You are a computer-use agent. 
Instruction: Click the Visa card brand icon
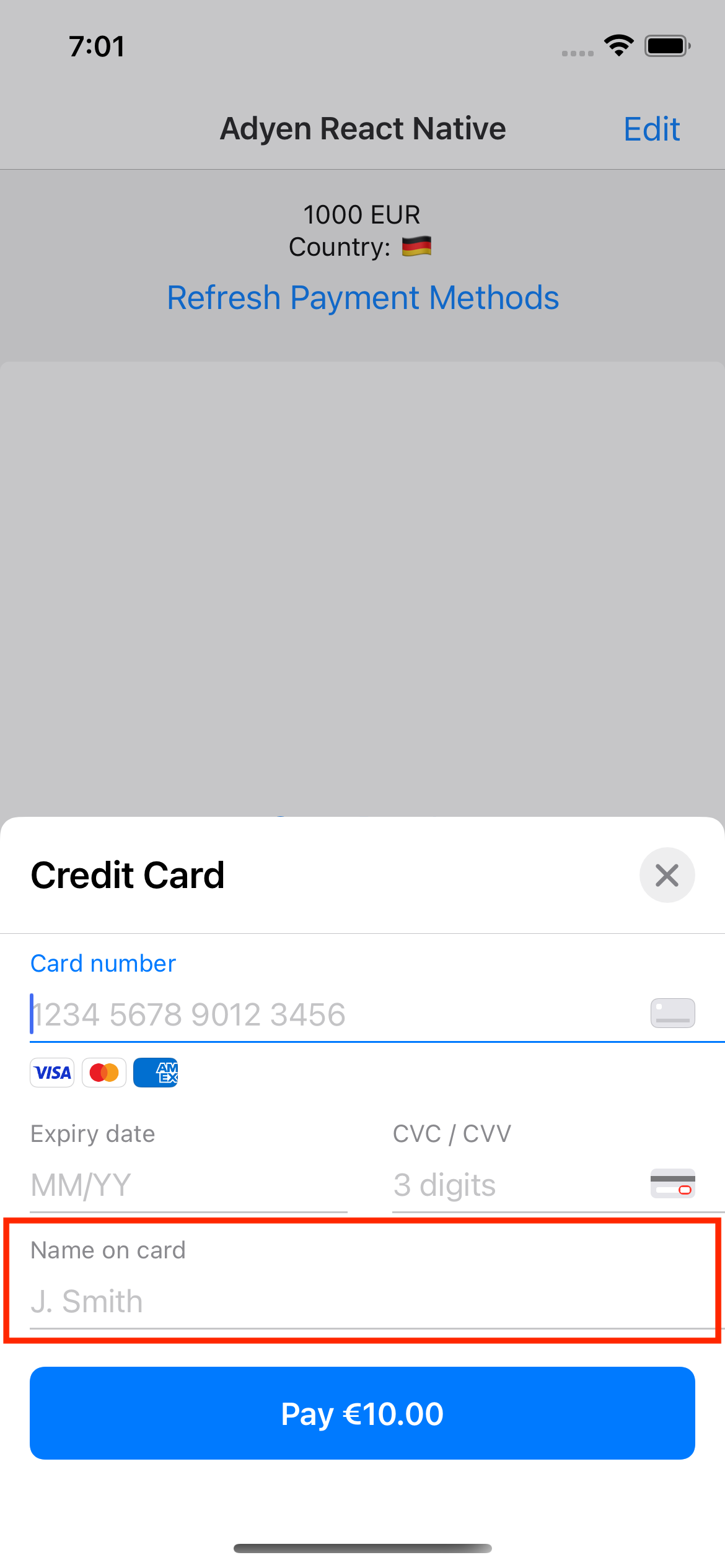tap(51, 1073)
